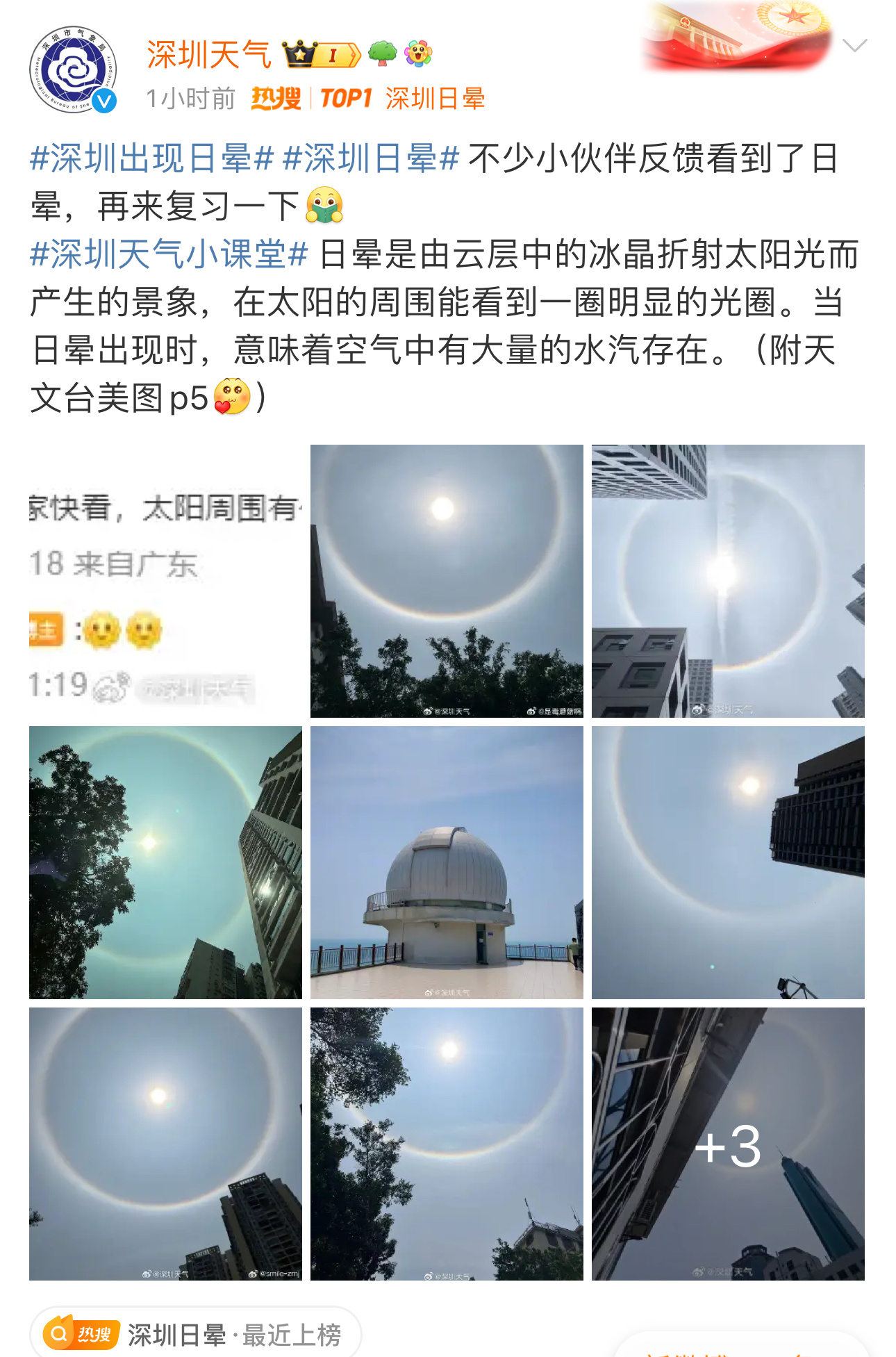The width and height of the screenshot is (896, 1357).
Task: View the greenish halo photo with apartment building
Action: (165, 862)
